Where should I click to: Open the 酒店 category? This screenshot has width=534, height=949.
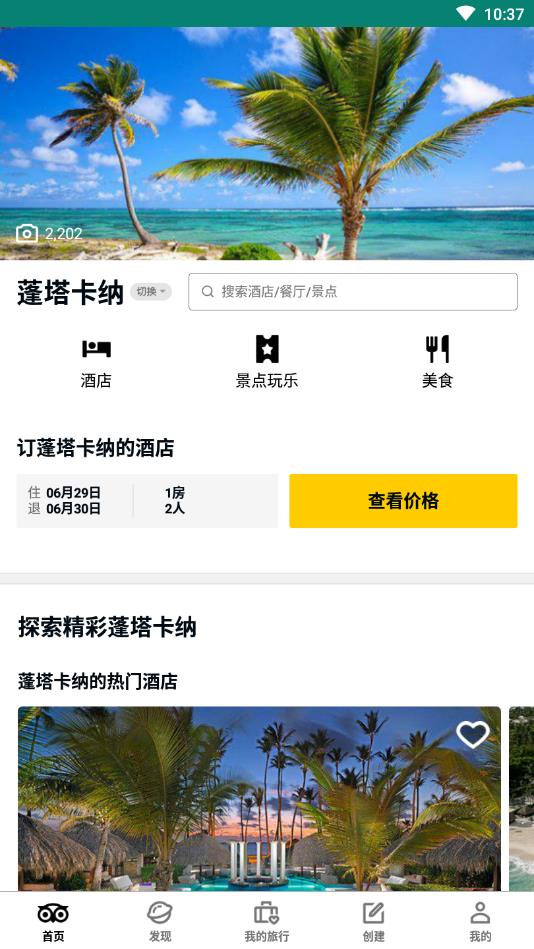(x=96, y=361)
